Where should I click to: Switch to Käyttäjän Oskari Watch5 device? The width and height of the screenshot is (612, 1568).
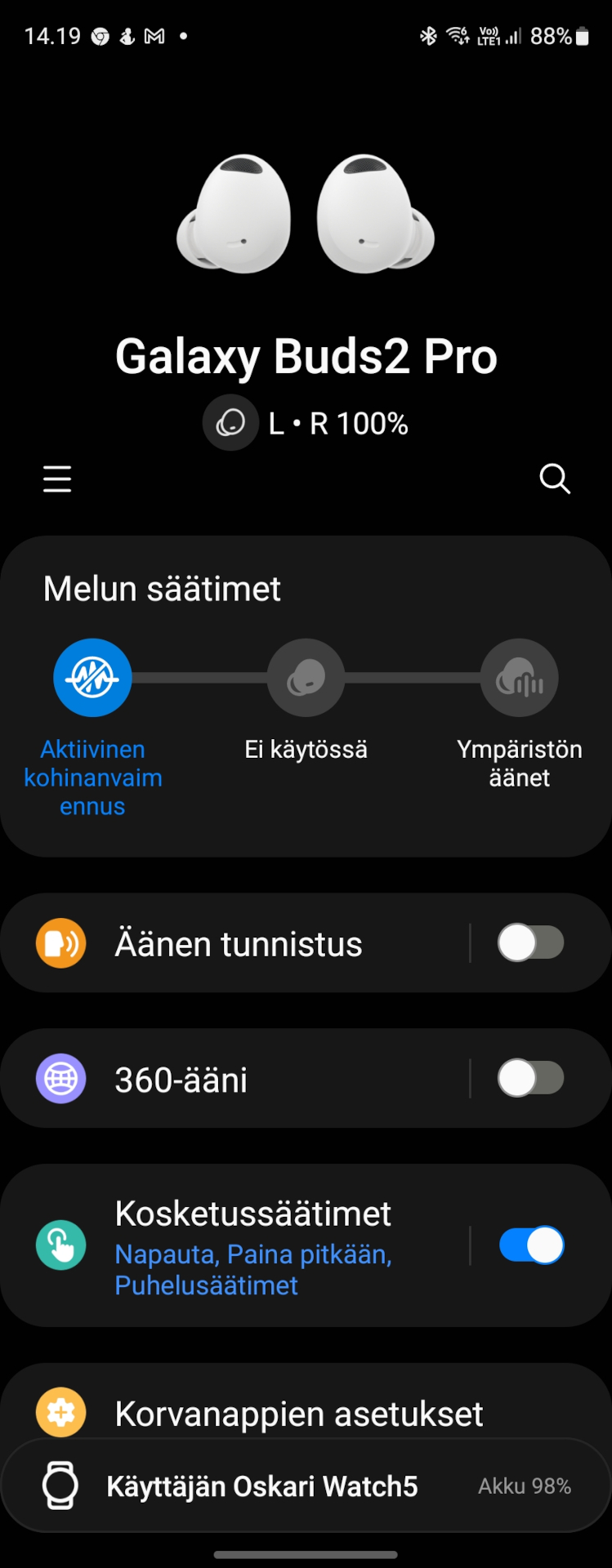[x=261, y=1486]
